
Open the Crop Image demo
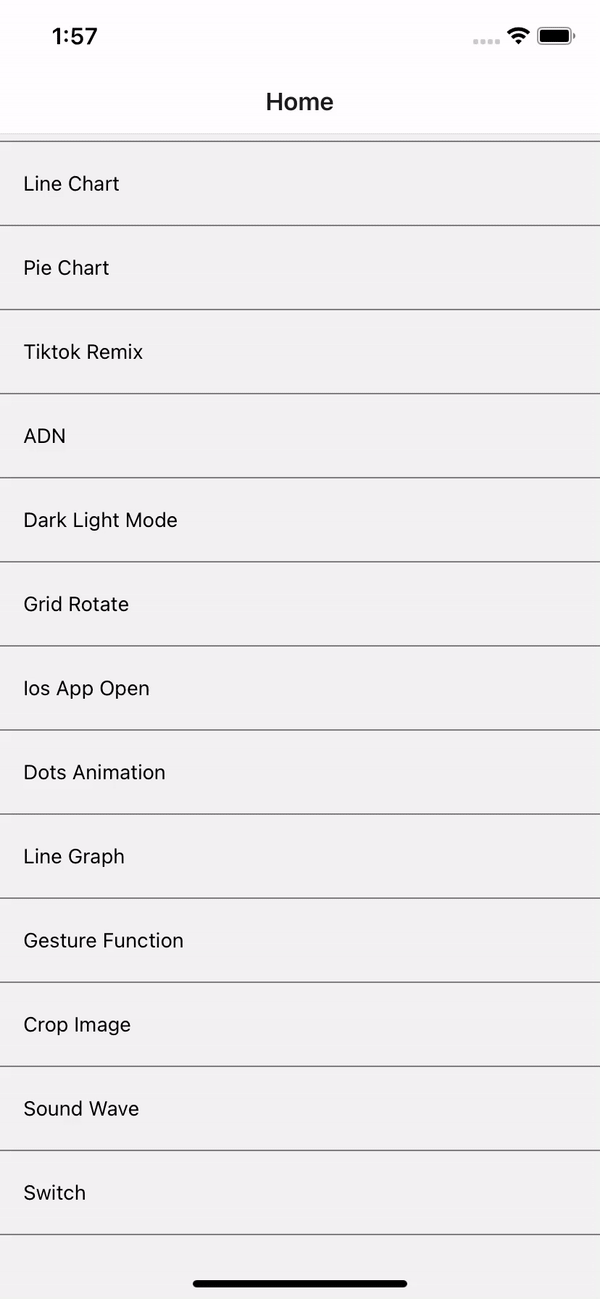[78, 1024]
